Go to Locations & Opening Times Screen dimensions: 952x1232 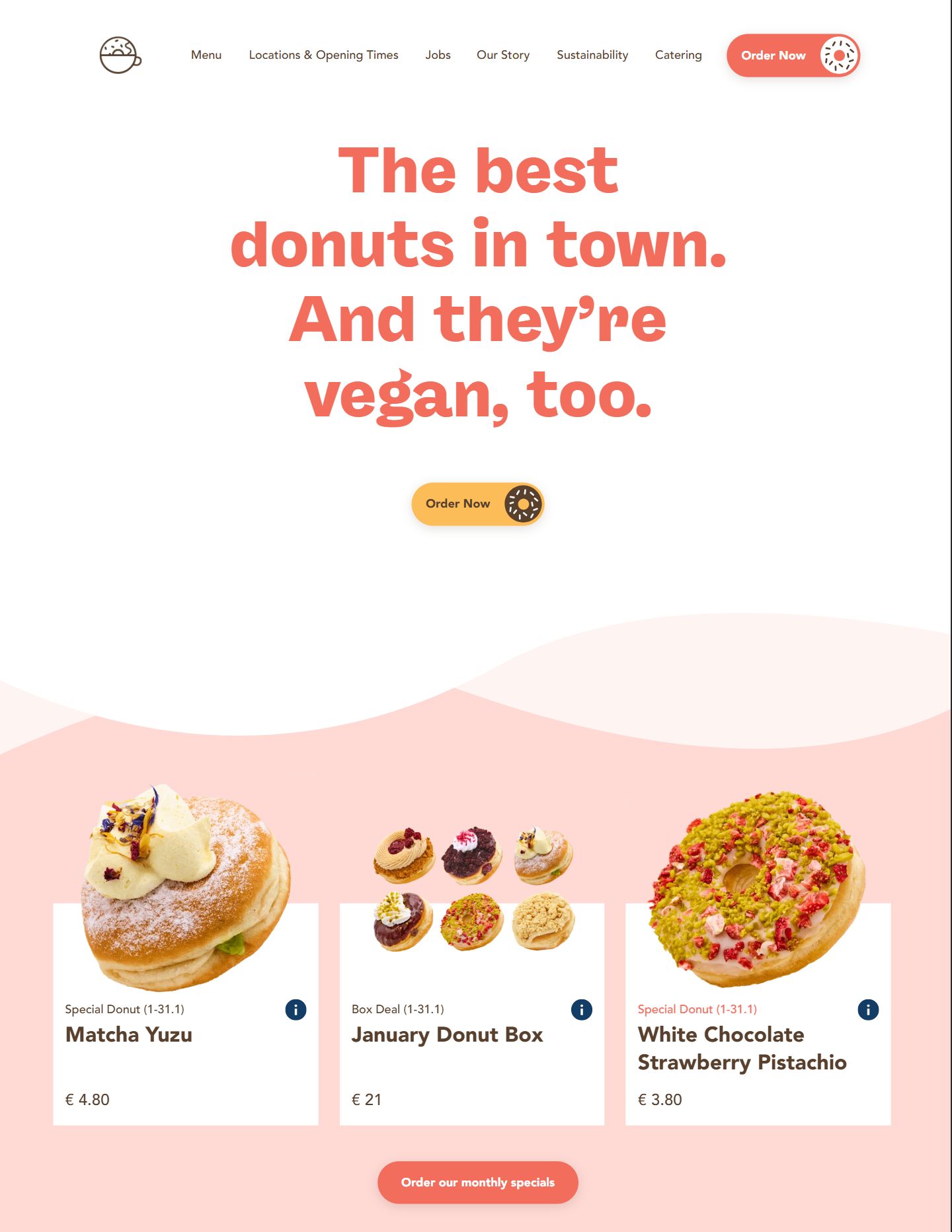click(x=323, y=55)
